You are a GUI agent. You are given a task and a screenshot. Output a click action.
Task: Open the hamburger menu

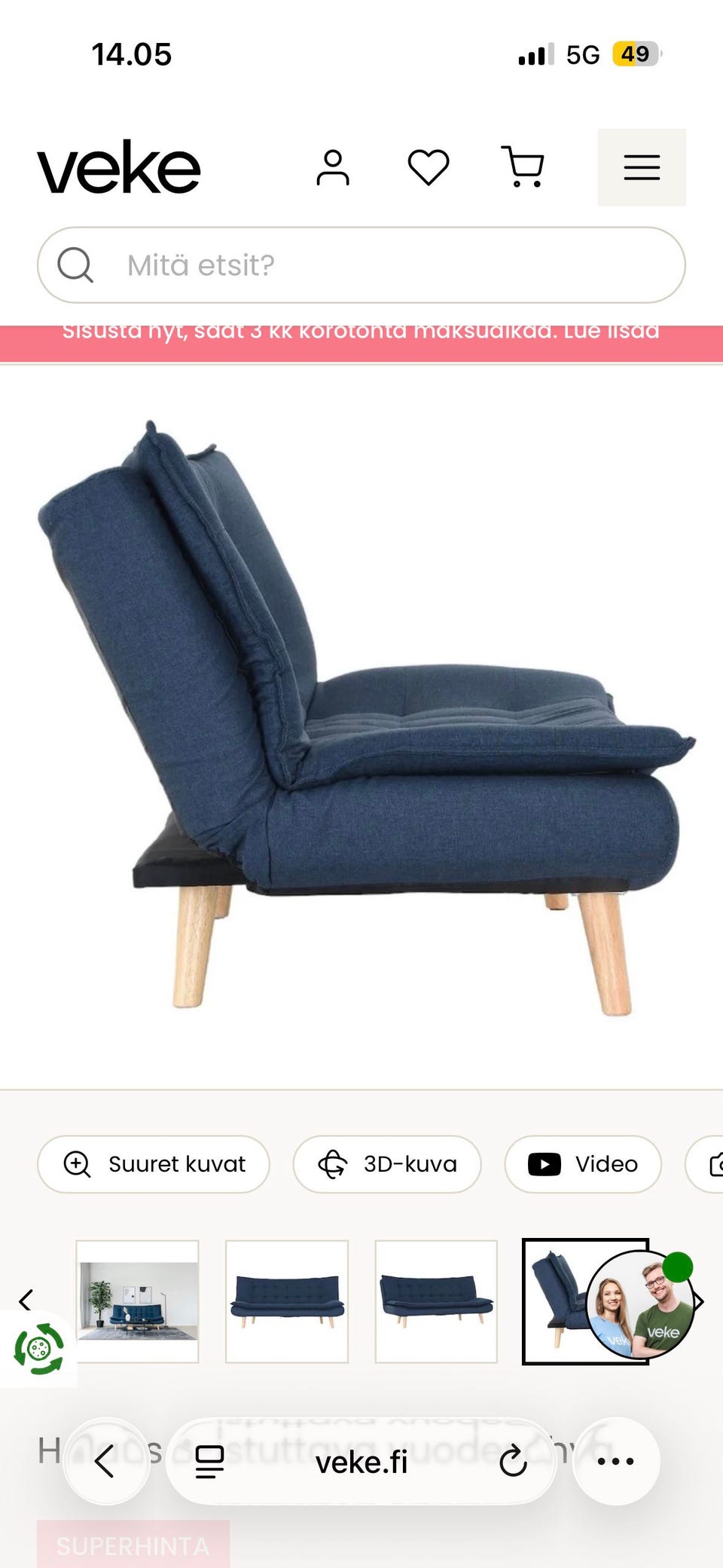642,167
